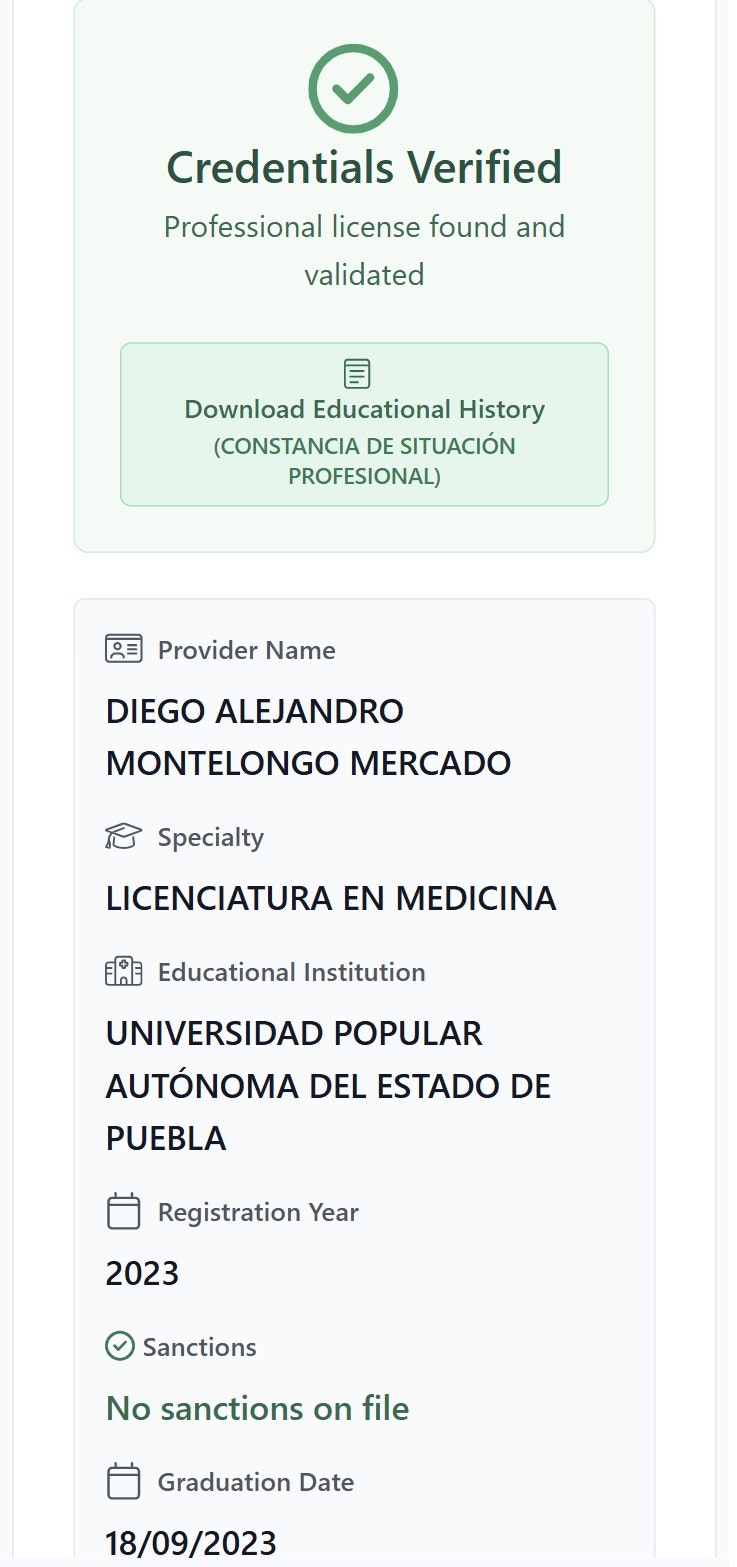Screen dimensions: 737x1567
Task: Click the LICENCIATURA EN MEDICINA specialty text
Action: pos(331,899)
